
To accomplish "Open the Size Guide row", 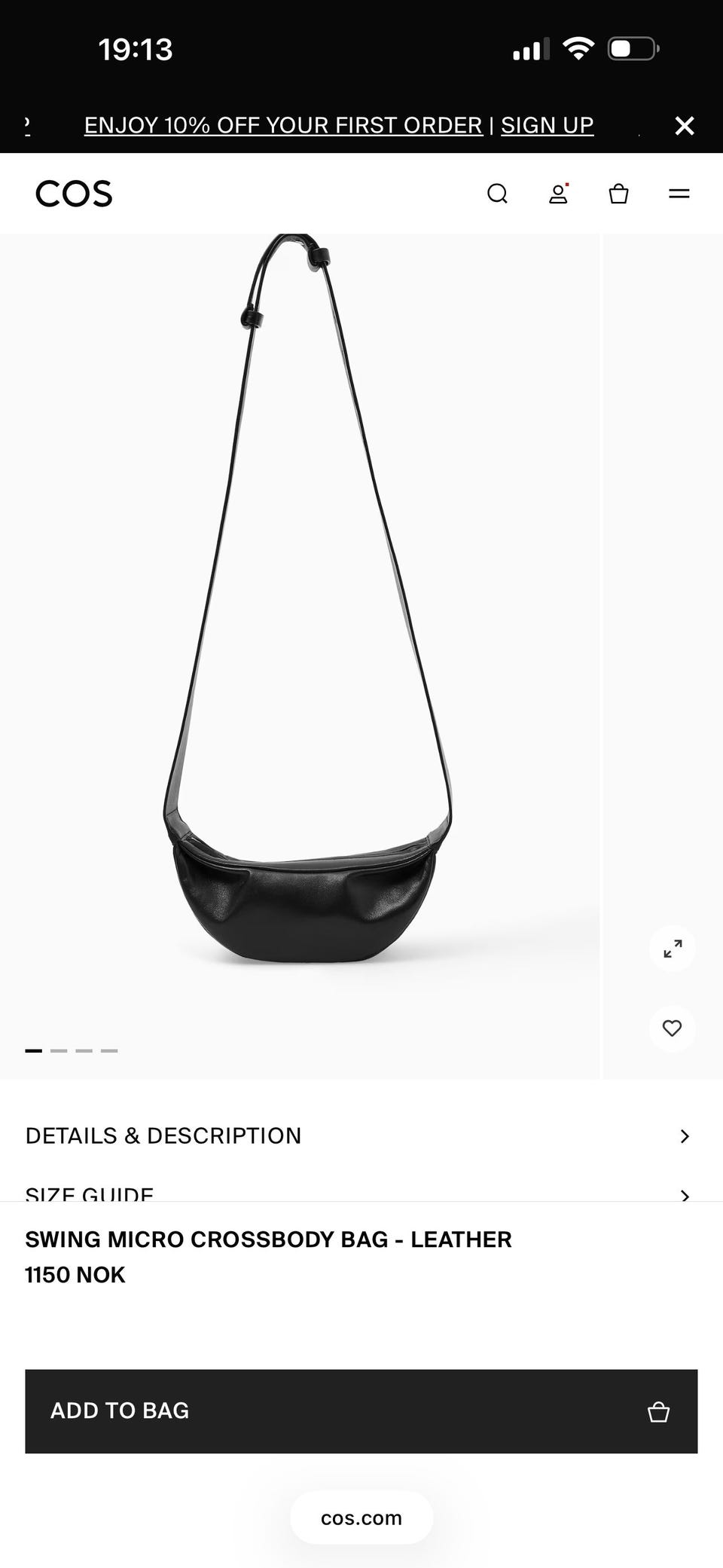I will point(358,1193).
